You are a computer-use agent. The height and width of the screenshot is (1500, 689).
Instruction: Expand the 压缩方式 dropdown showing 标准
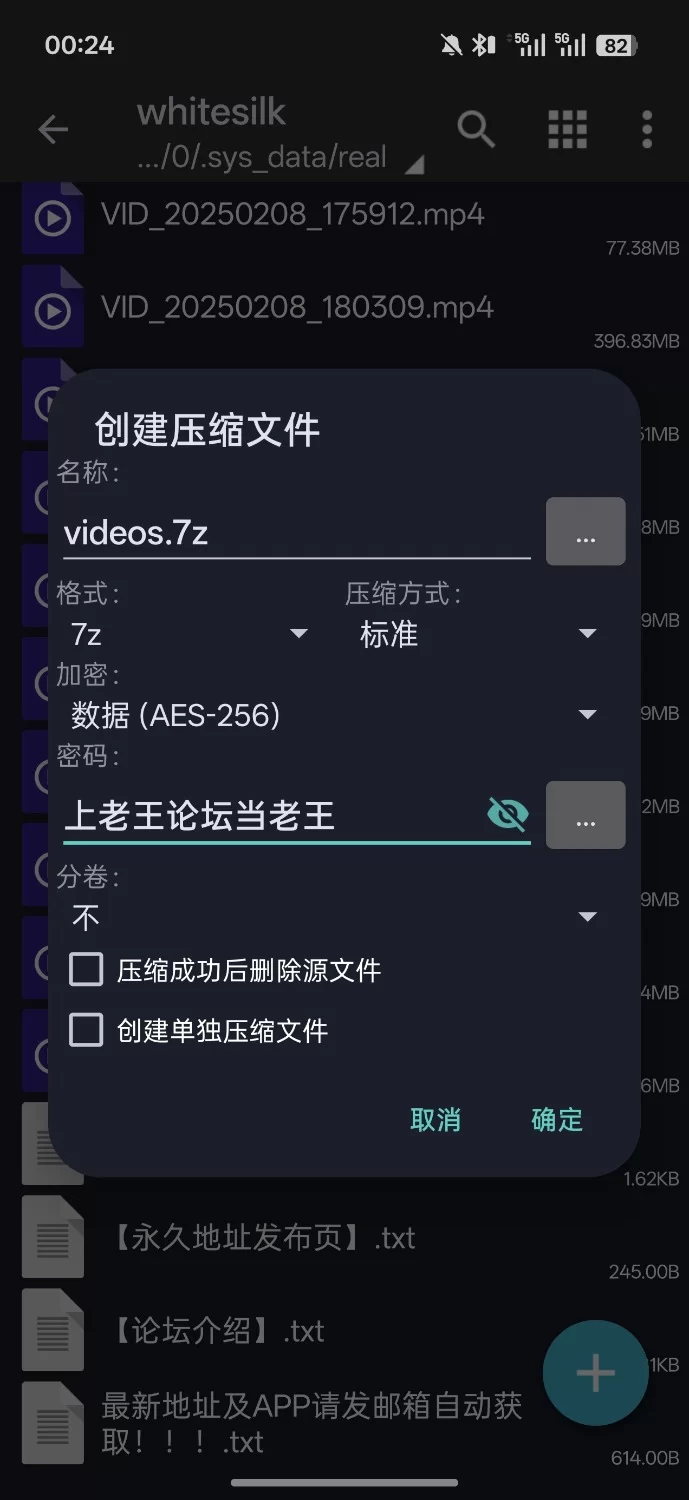(x=477, y=634)
